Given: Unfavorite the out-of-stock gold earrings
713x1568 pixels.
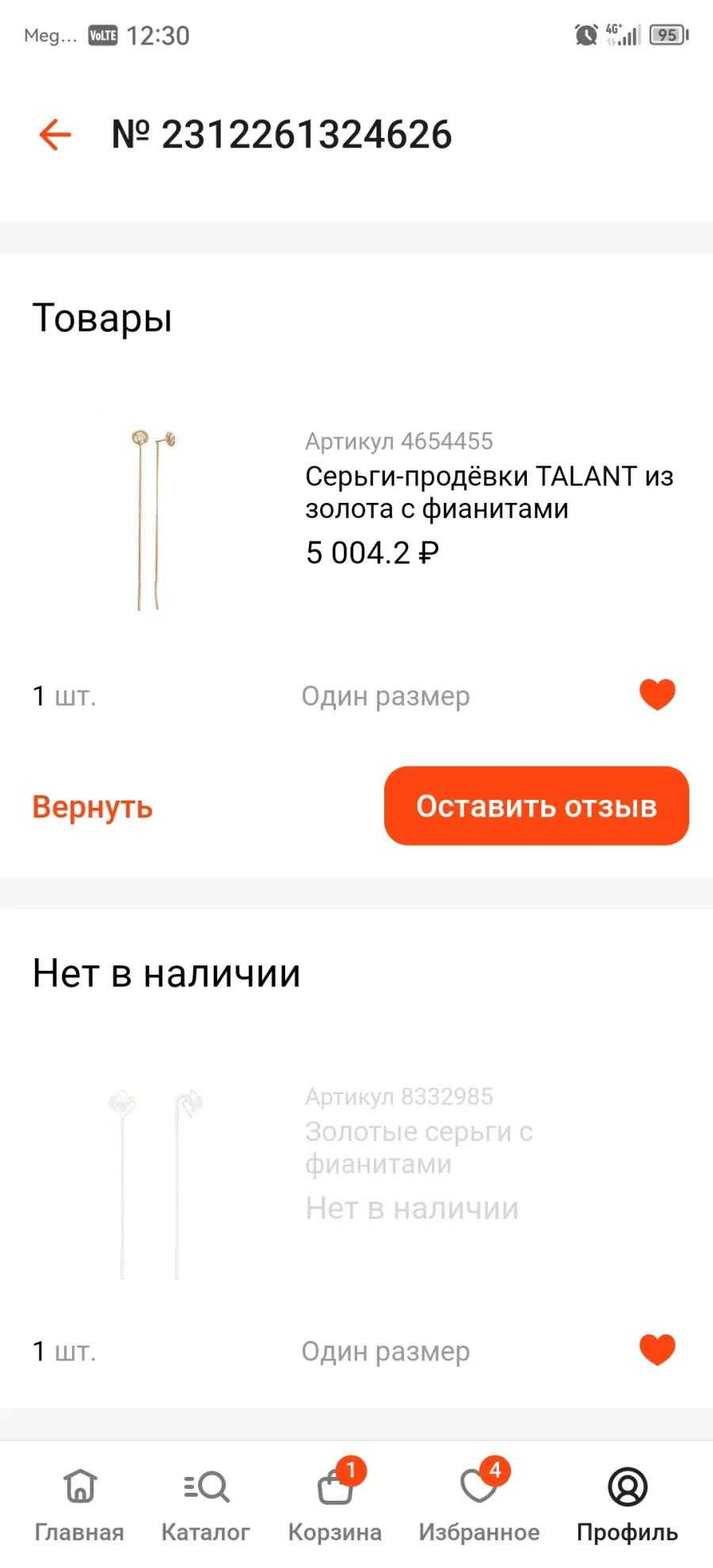Looking at the screenshot, I should coord(657,1349).
